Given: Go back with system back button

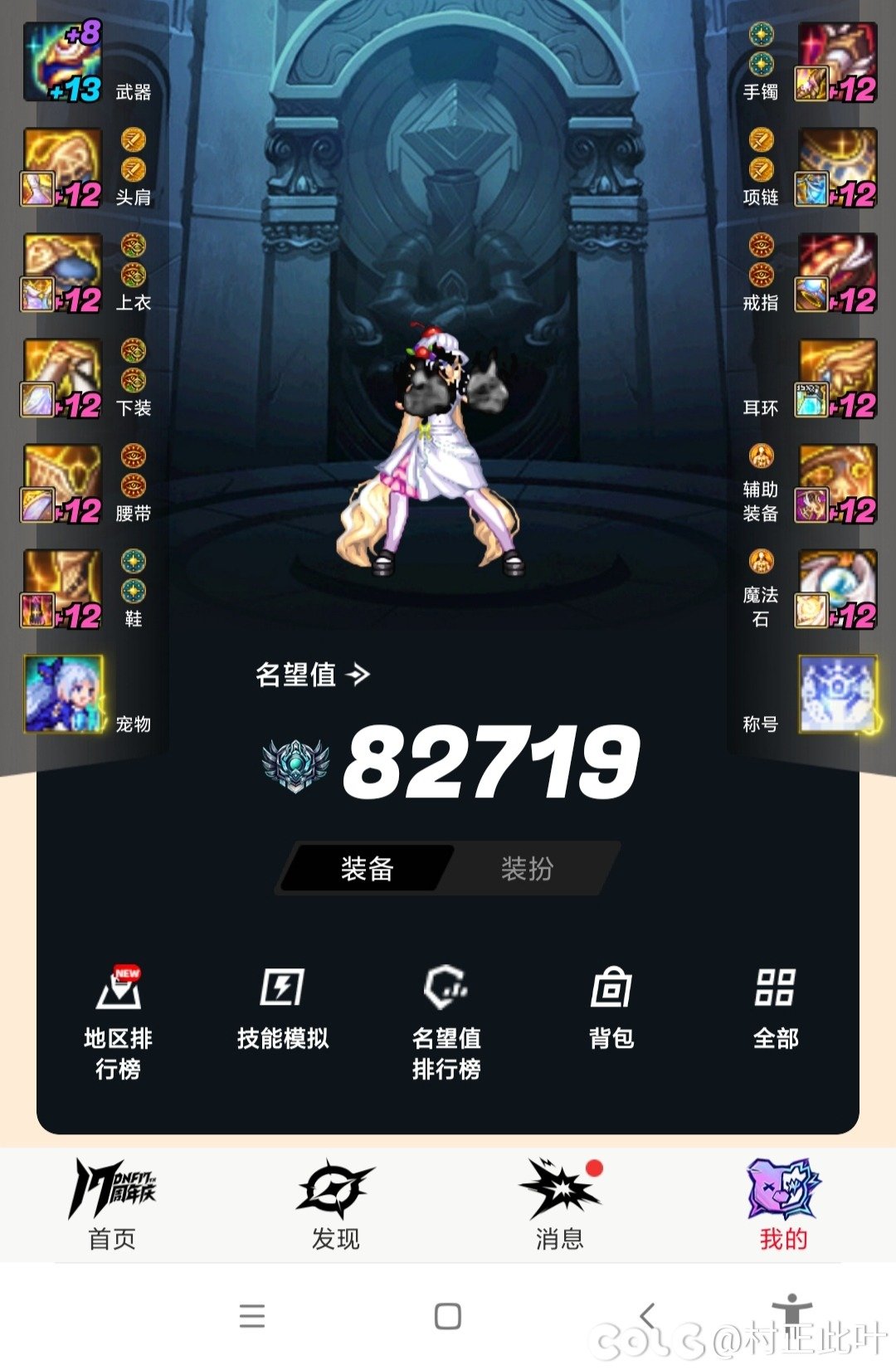Looking at the screenshot, I should (x=648, y=1315).
